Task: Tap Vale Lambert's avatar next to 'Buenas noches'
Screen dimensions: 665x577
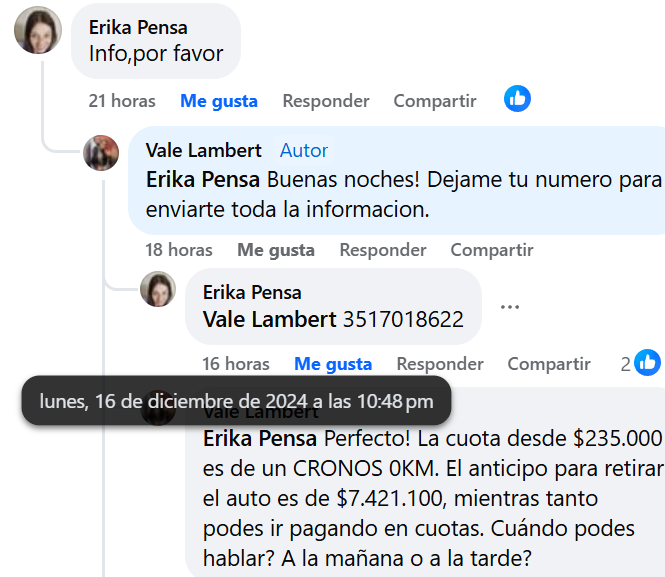Action: pos(101,153)
